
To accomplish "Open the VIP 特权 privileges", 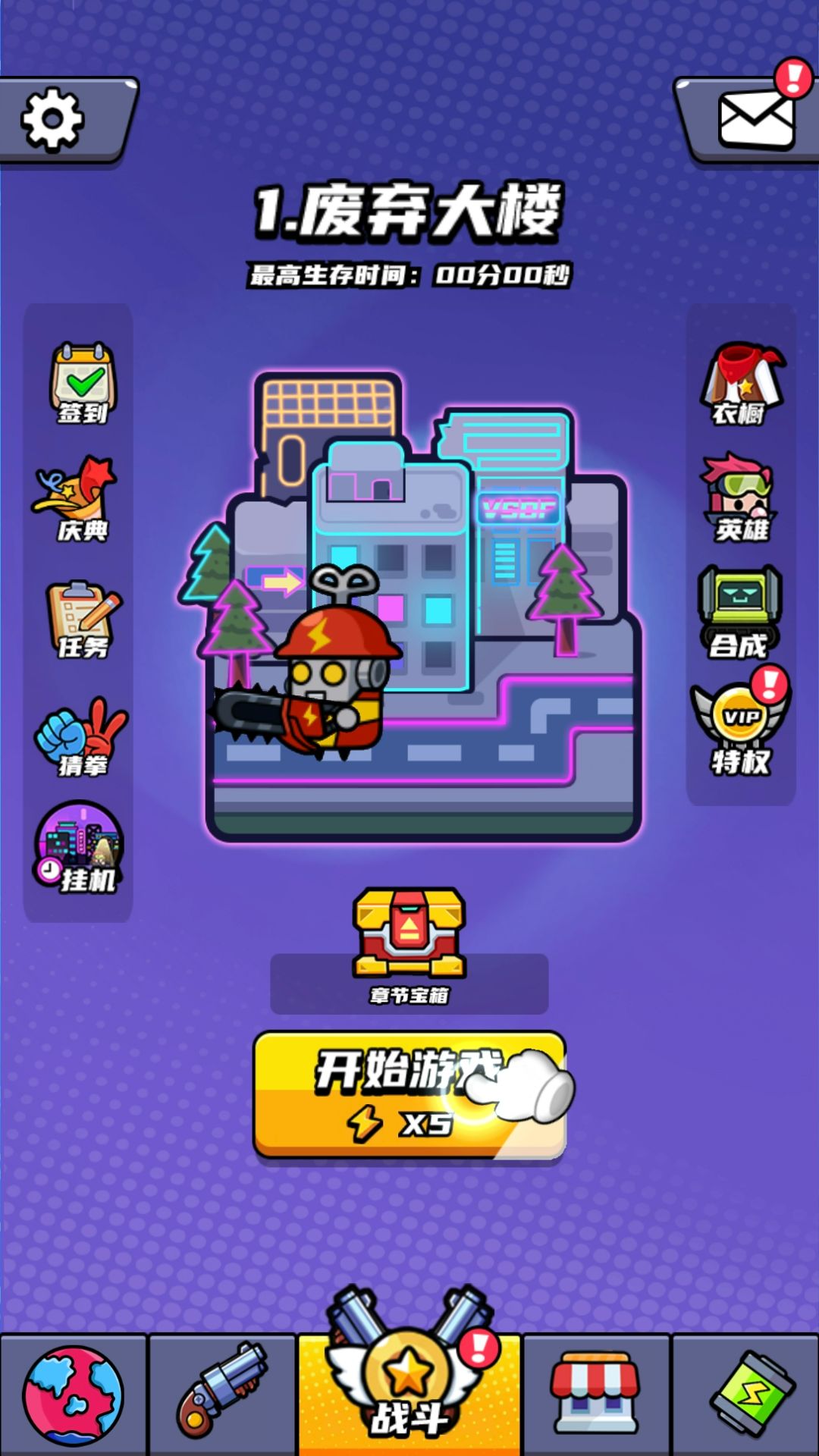I will [x=739, y=730].
